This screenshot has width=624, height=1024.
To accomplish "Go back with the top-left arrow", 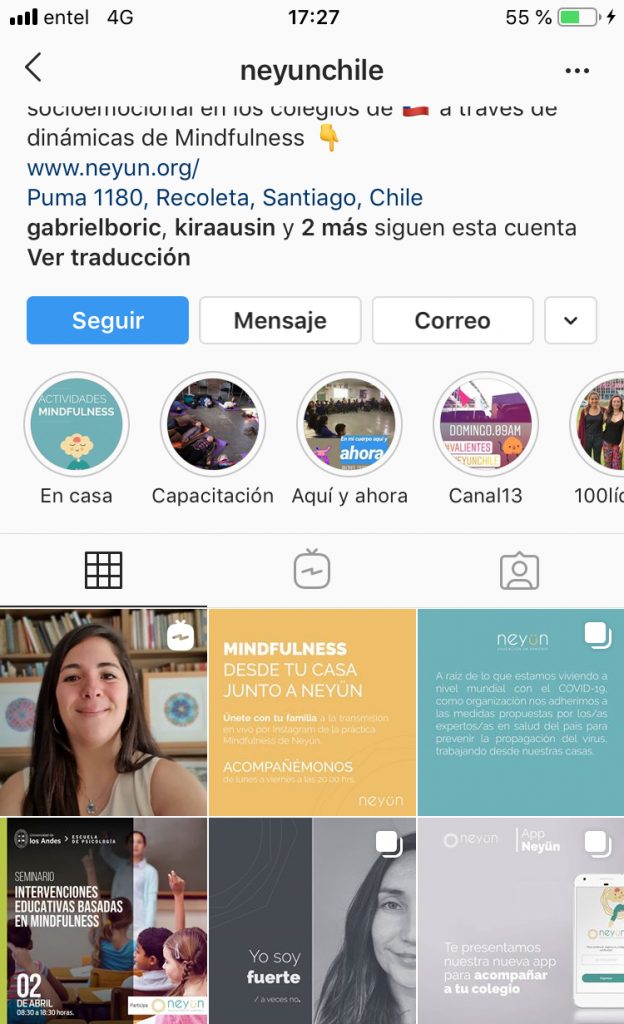I will click(x=33, y=68).
